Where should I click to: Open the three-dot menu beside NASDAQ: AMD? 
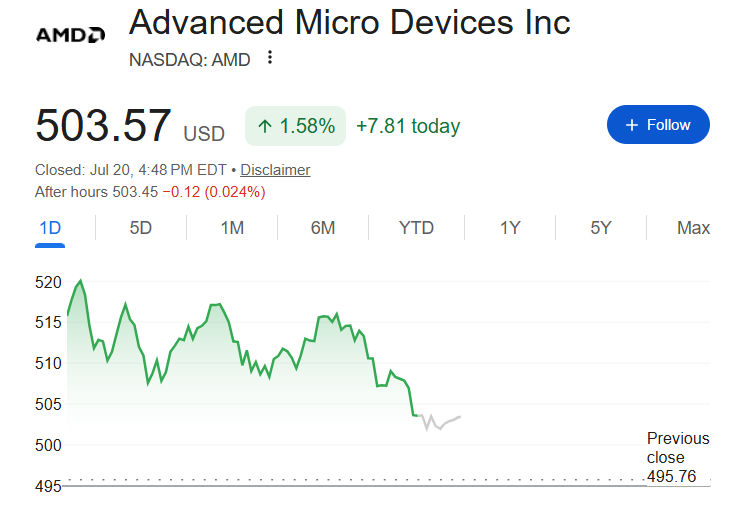[270, 58]
